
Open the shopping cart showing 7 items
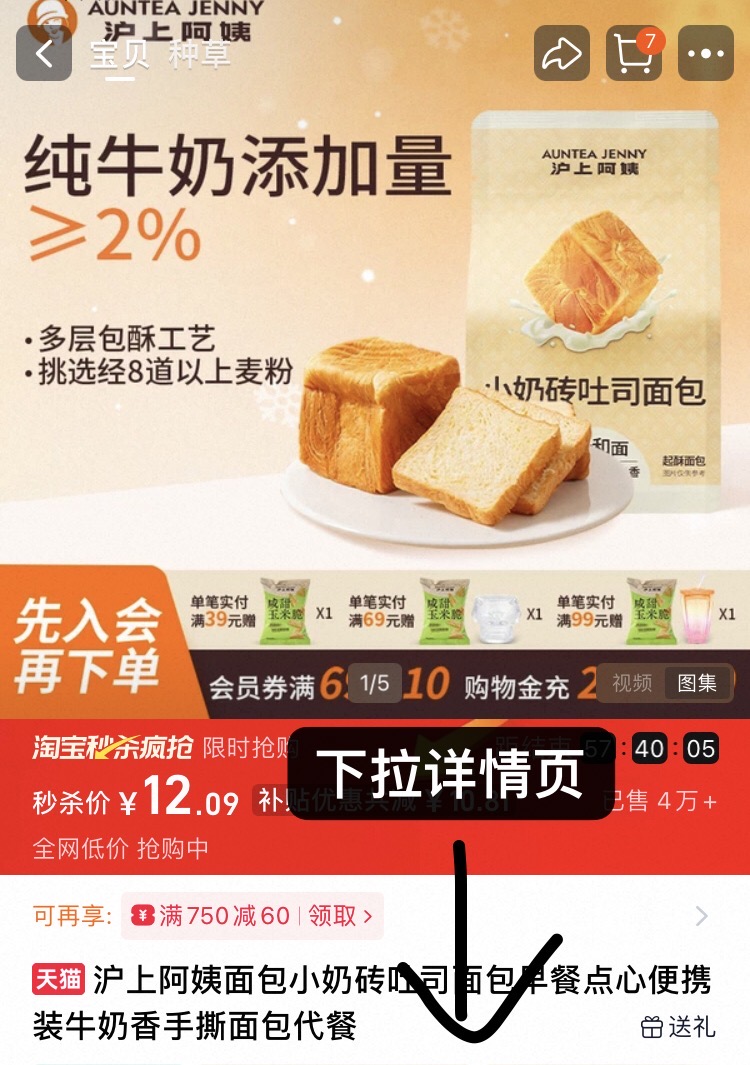tap(634, 52)
